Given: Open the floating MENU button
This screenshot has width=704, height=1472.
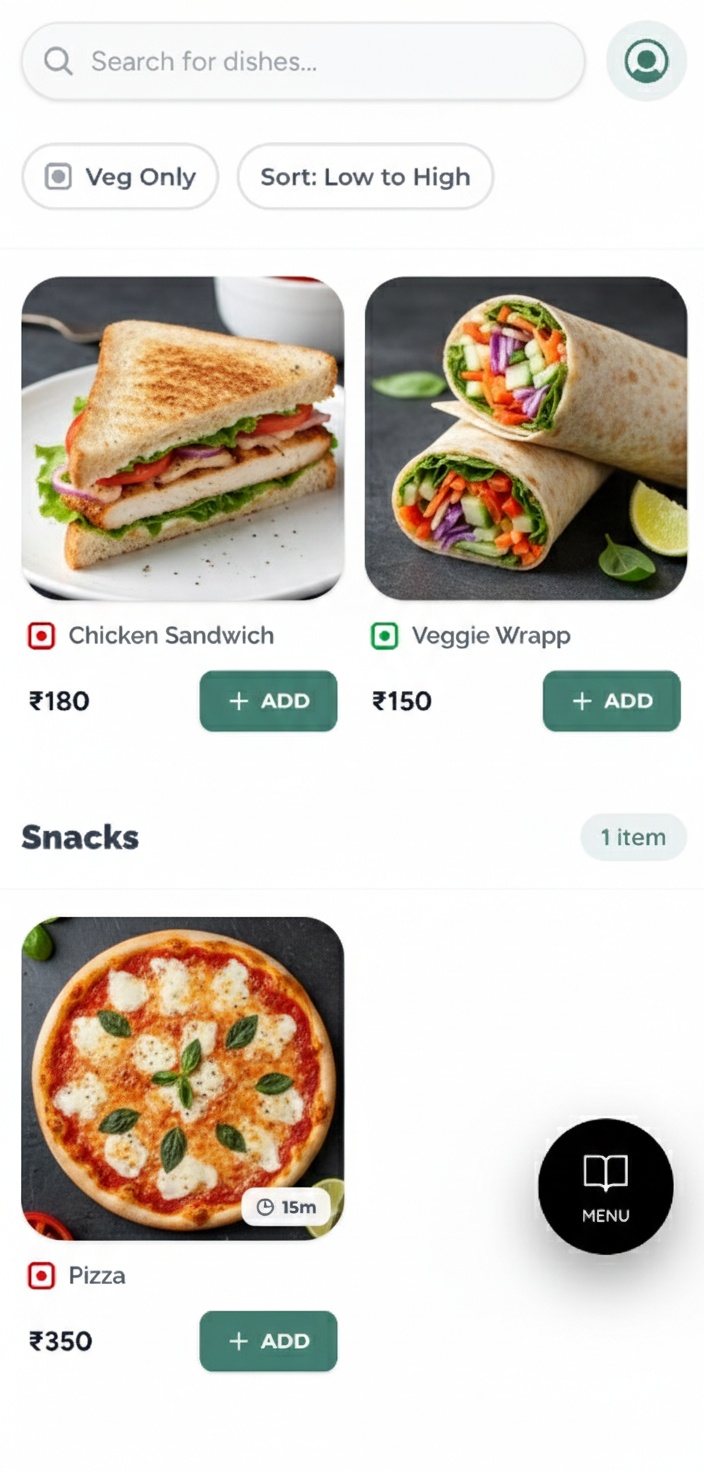Looking at the screenshot, I should point(605,1186).
